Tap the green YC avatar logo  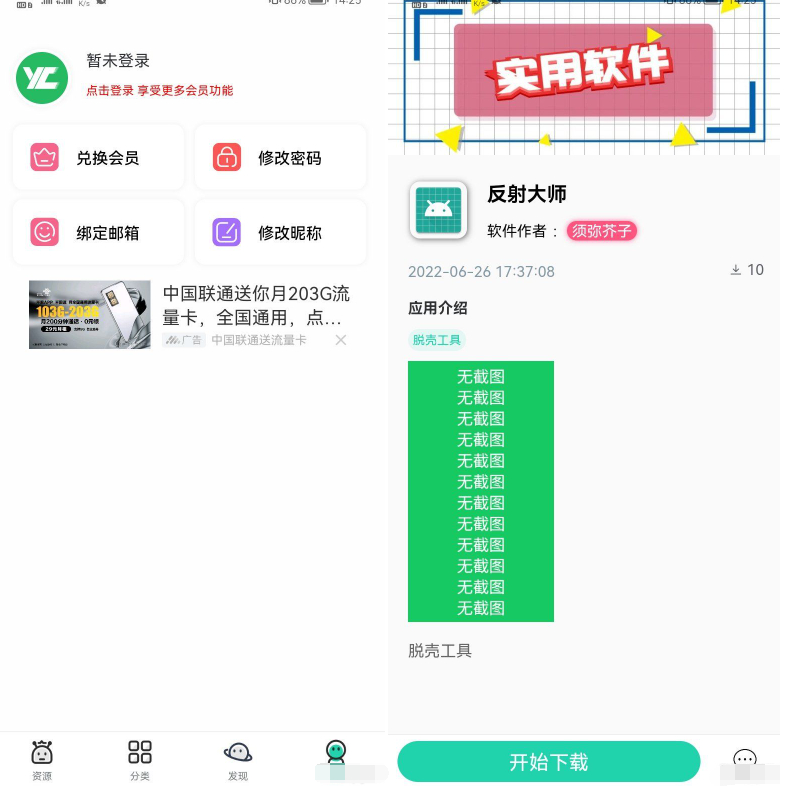tap(42, 77)
